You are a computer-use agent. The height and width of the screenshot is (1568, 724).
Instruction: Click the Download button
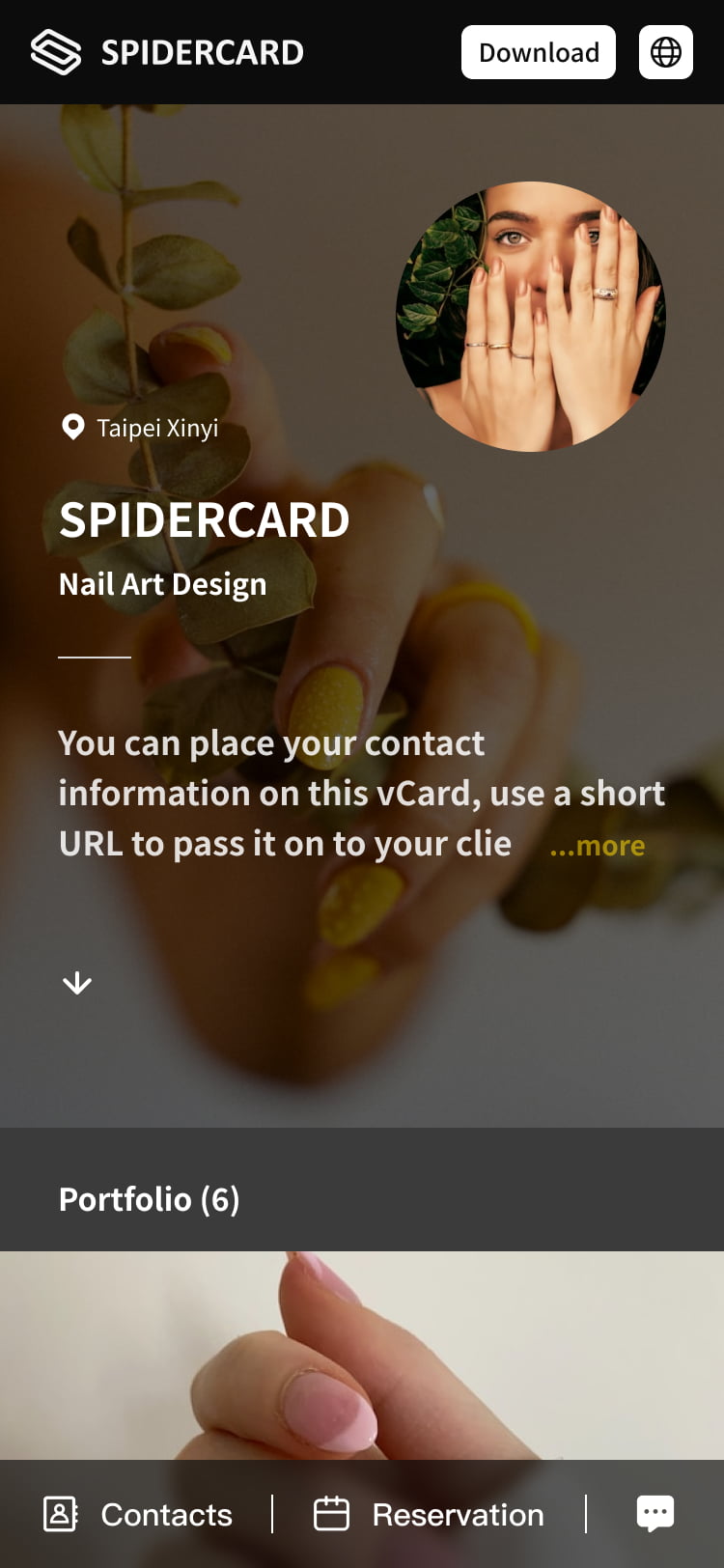point(538,52)
